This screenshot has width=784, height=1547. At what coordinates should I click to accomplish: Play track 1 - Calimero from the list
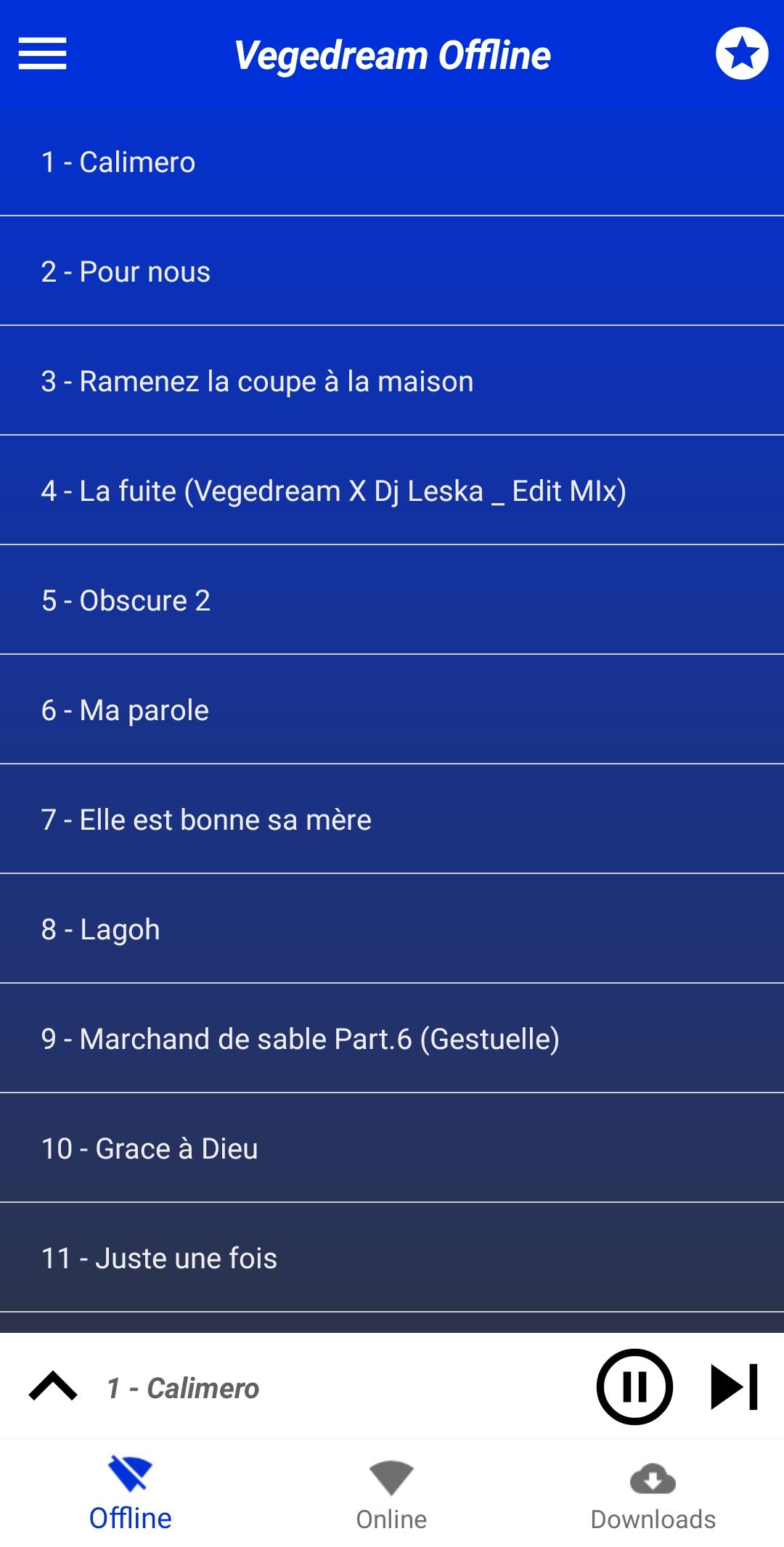click(392, 162)
